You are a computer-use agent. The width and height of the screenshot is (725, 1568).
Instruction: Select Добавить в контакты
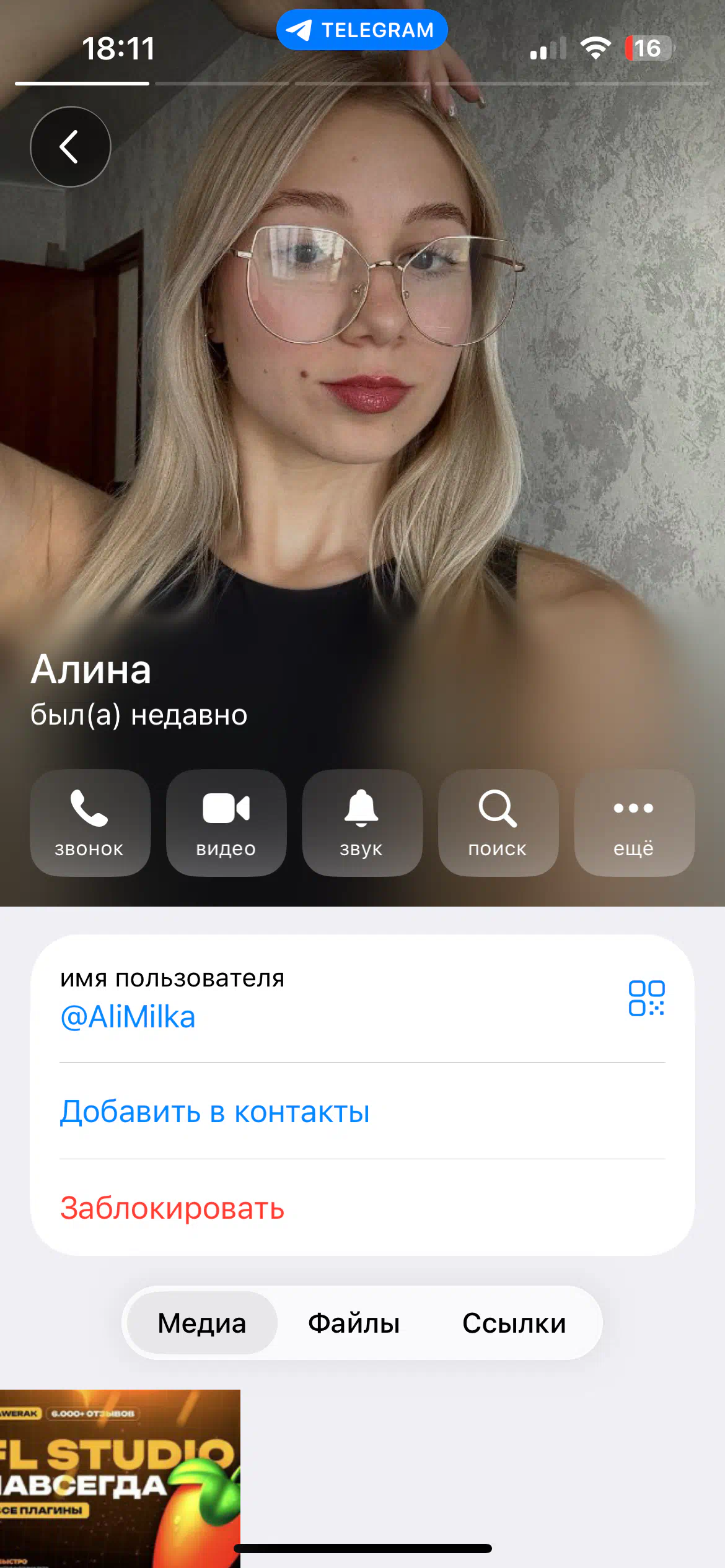[x=214, y=1112]
